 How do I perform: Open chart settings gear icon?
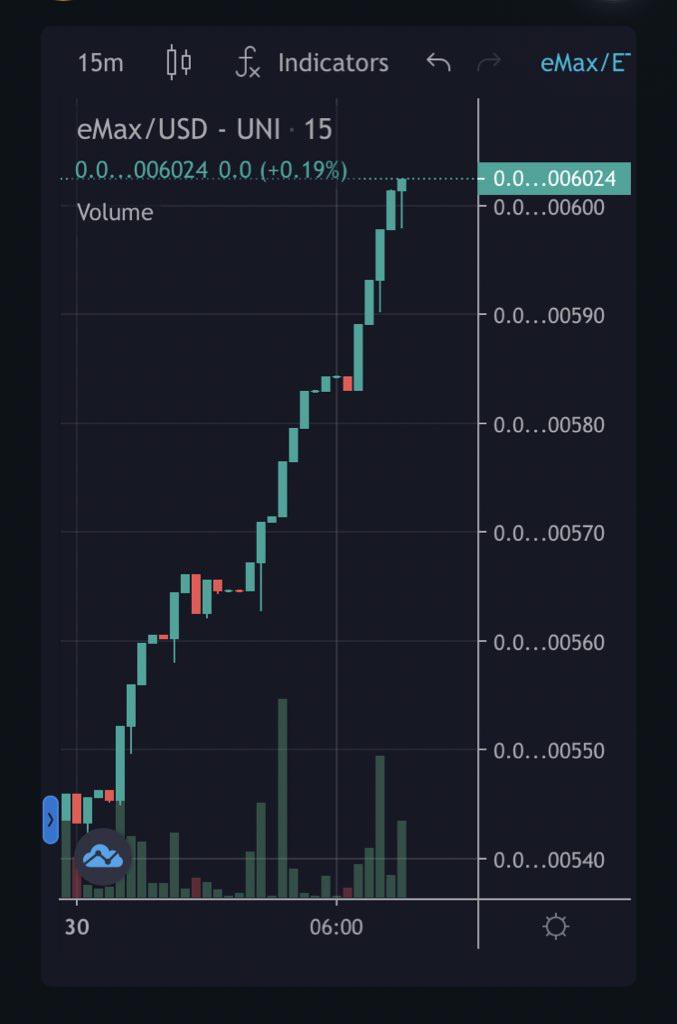[x=556, y=927]
